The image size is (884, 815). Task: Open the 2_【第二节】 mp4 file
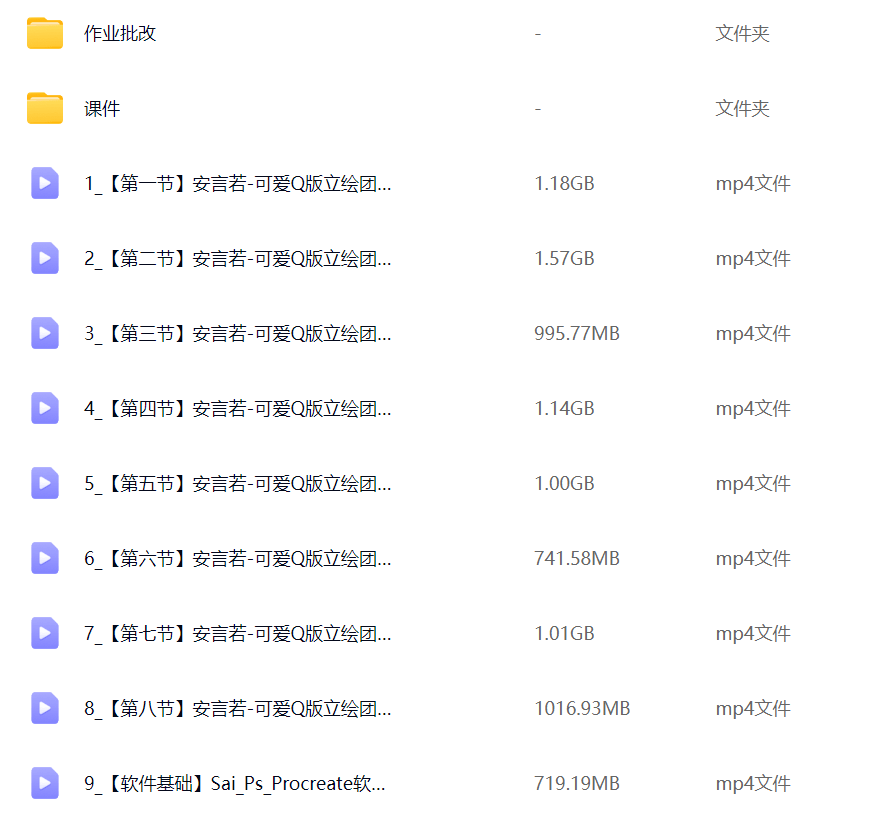(237, 259)
